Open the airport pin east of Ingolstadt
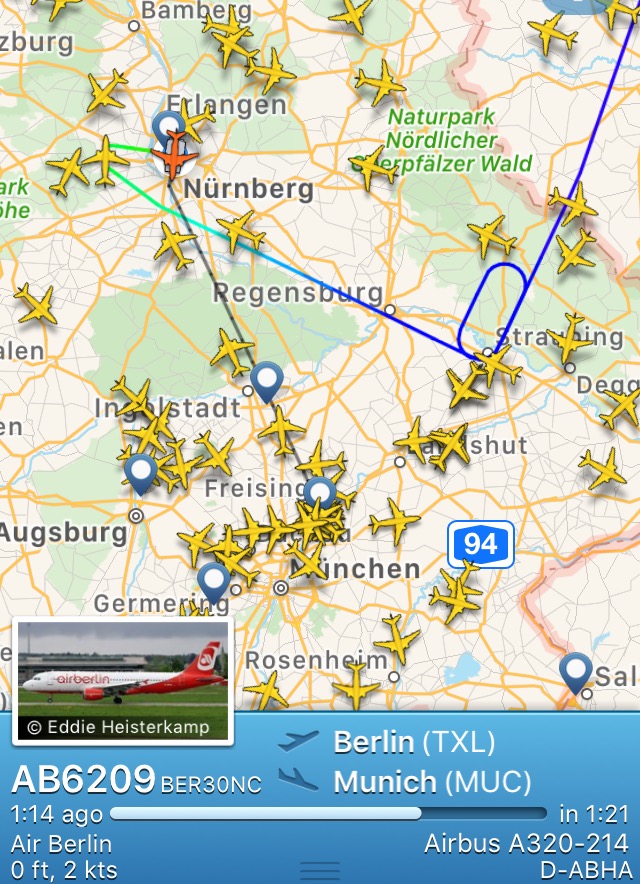This screenshot has width=640, height=884. (x=267, y=381)
